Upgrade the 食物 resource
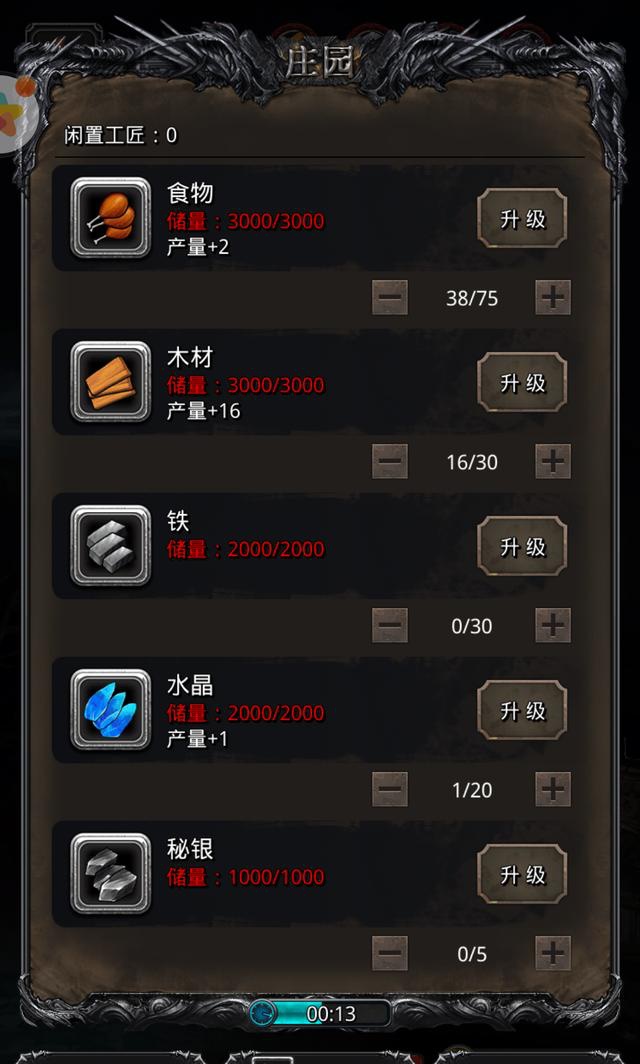Image resolution: width=640 pixels, height=1064 pixels. 522,219
